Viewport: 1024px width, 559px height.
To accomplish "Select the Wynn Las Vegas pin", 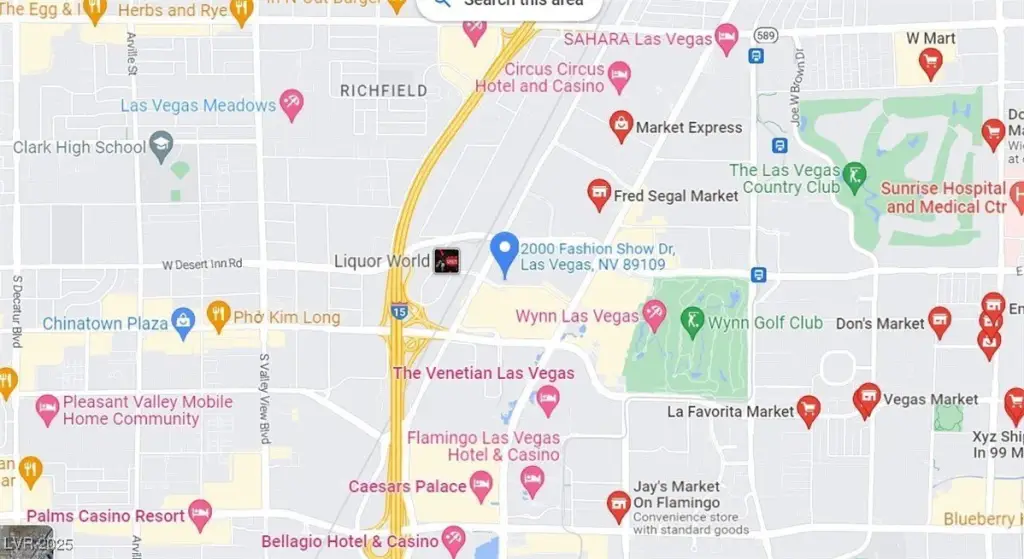I will pos(655,314).
